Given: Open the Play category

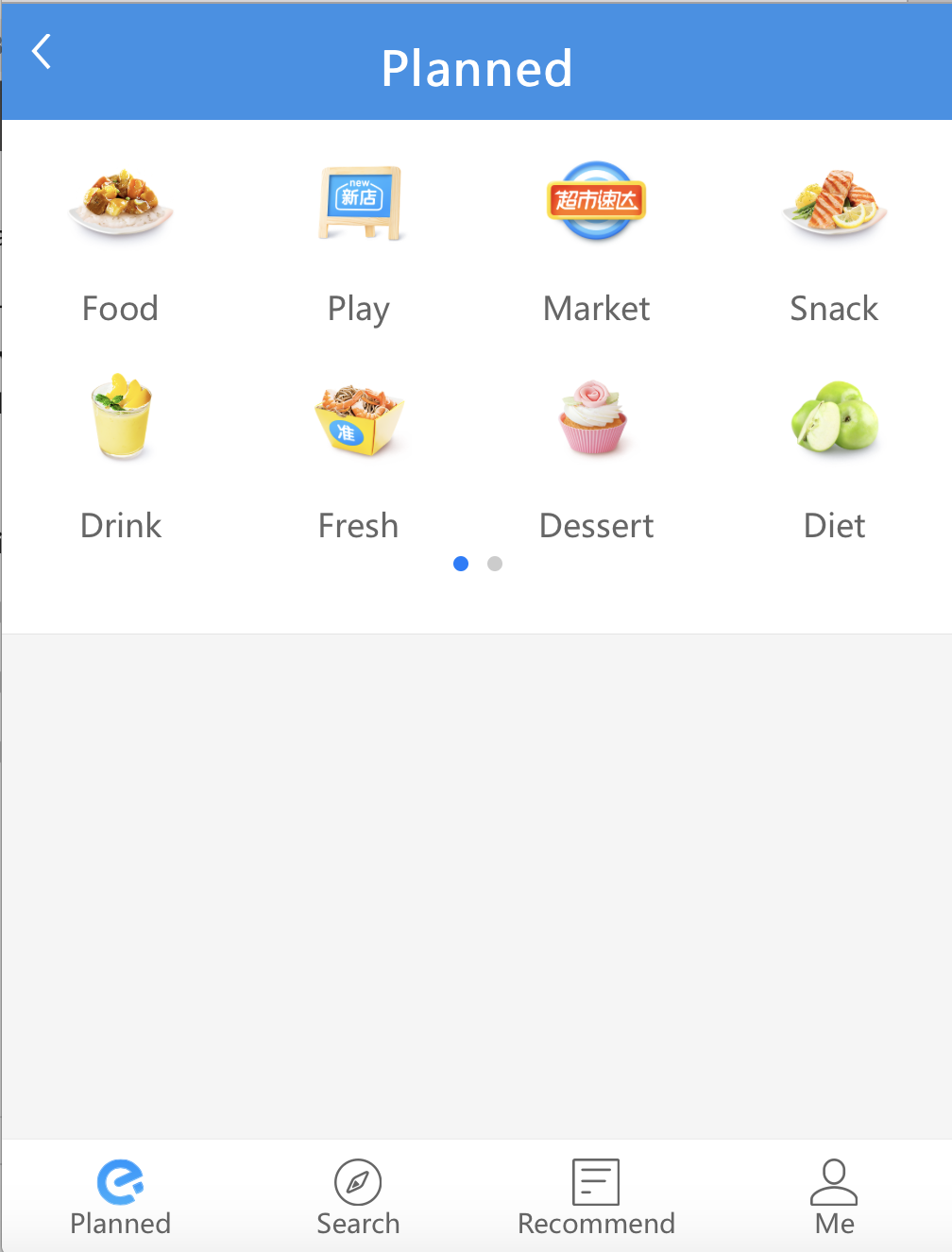Looking at the screenshot, I should point(358,244).
